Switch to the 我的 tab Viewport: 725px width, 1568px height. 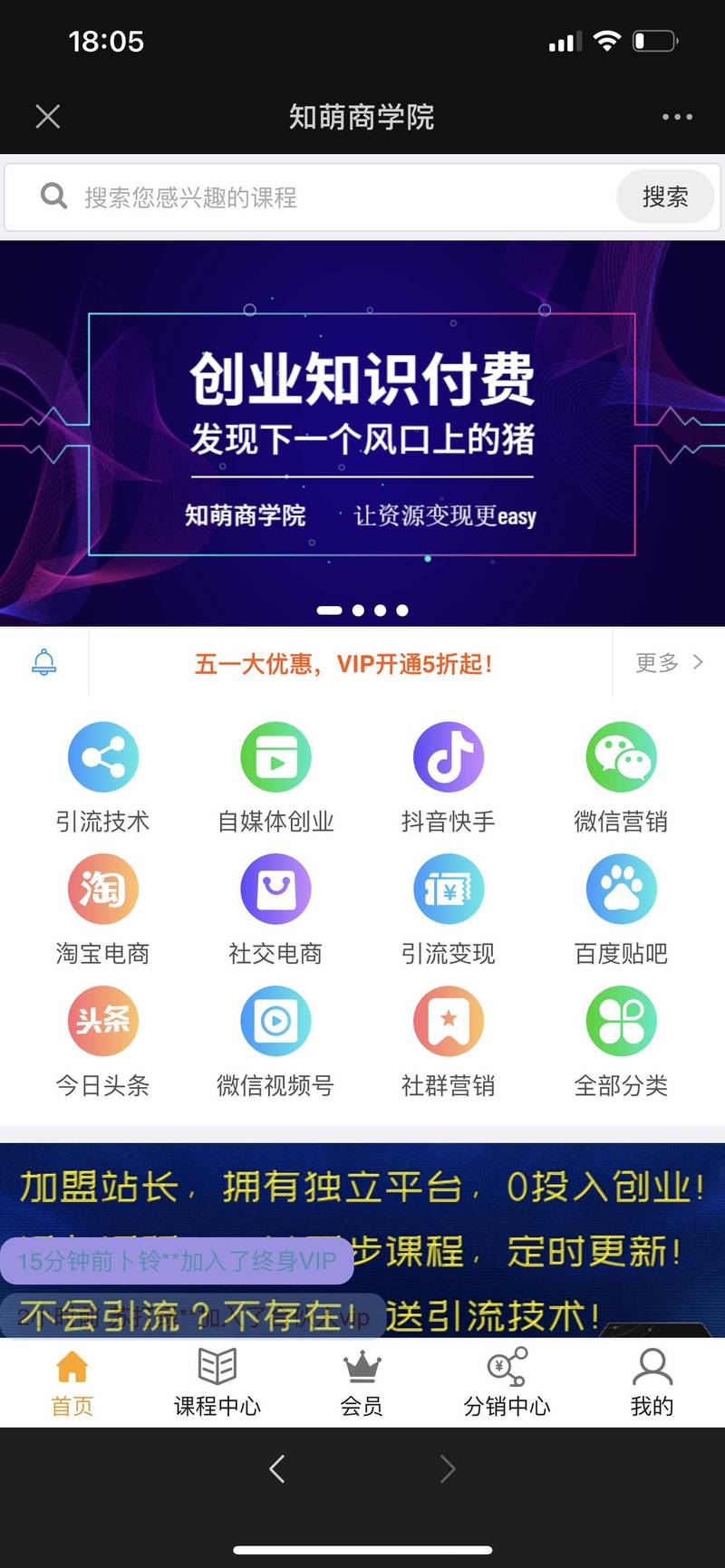(652, 1382)
